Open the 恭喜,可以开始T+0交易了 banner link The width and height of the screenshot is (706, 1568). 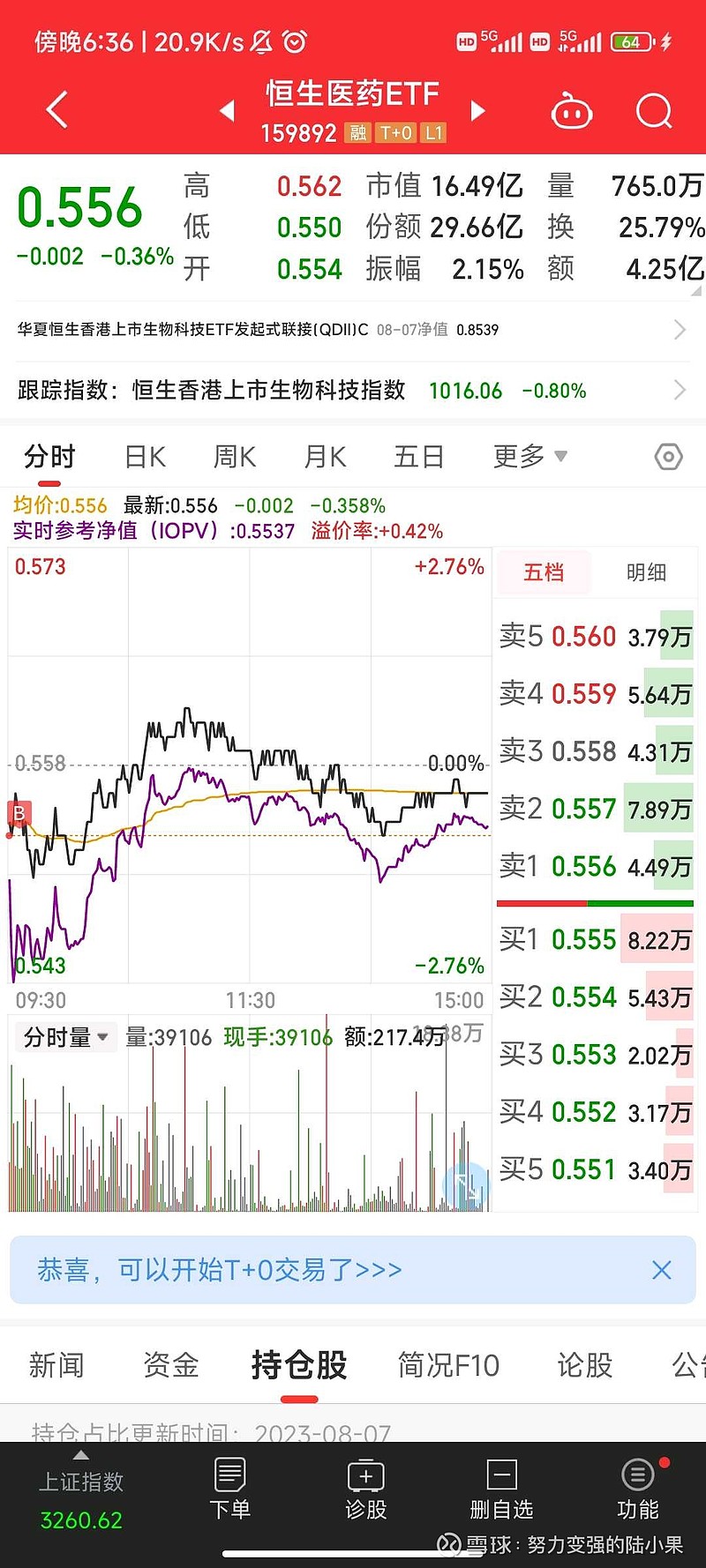tap(219, 1270)
